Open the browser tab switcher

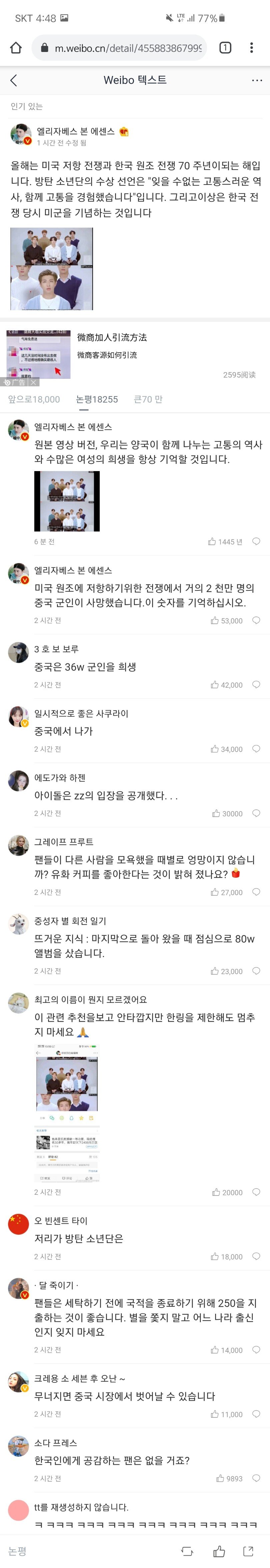pos(225,48)
